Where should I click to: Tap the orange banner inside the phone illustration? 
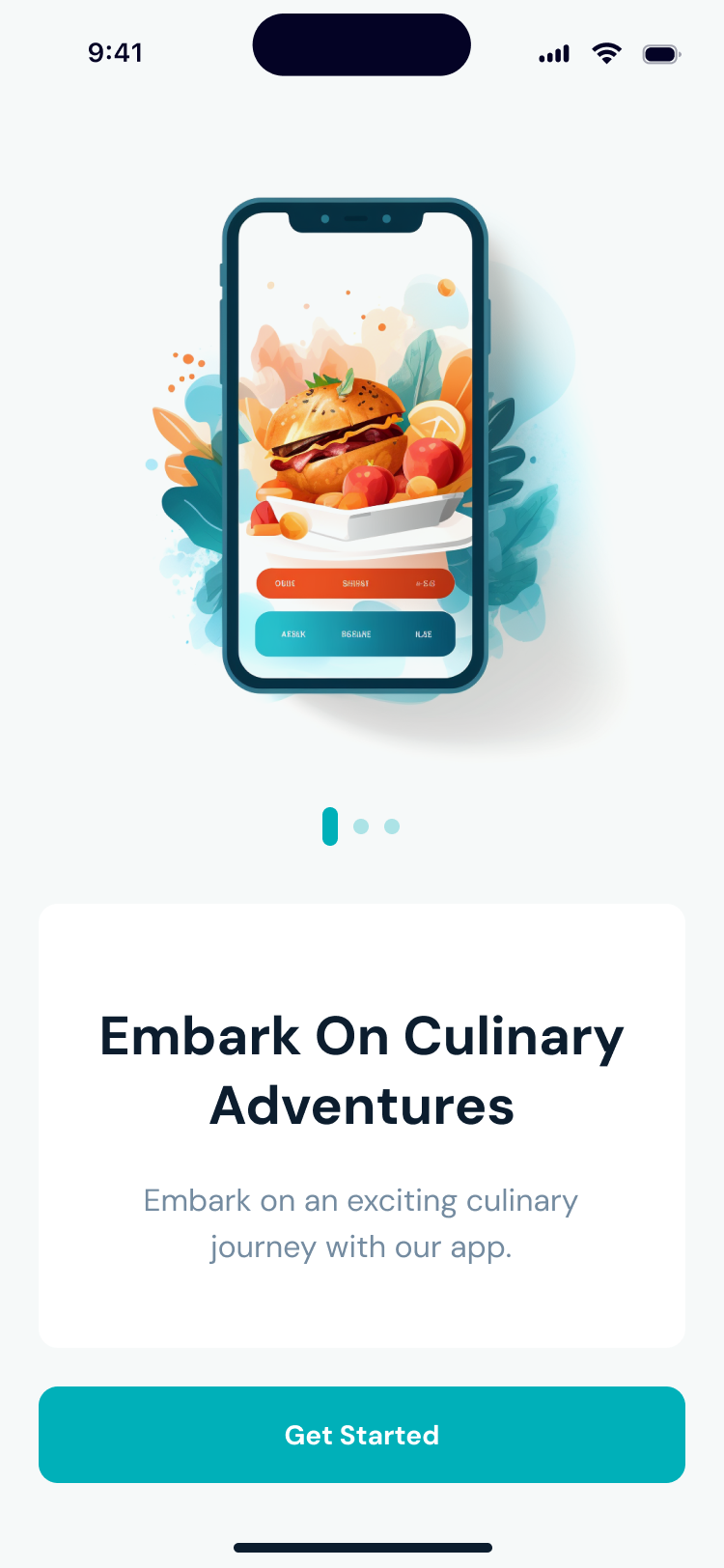[355, 583]
